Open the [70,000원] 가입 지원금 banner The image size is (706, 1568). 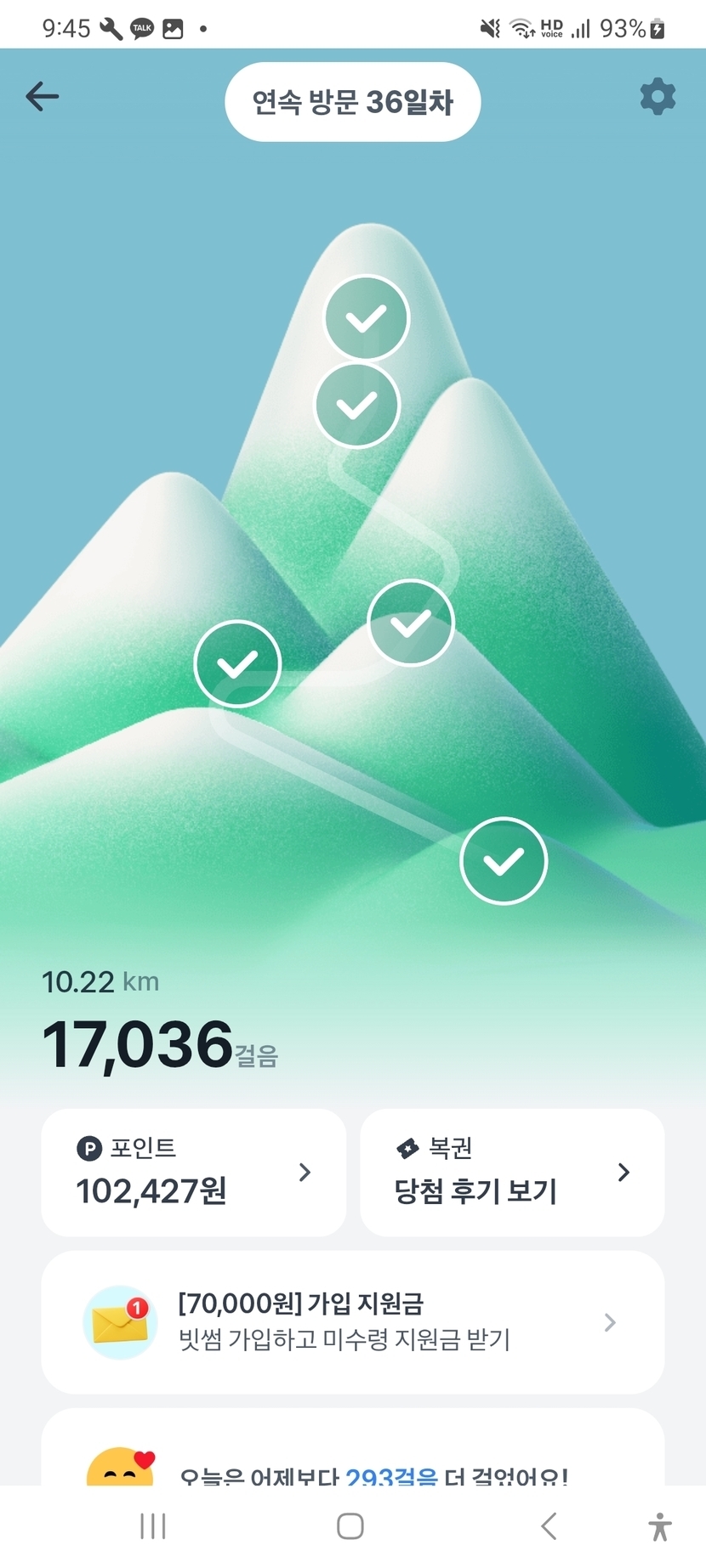[x=352, y=1321]
